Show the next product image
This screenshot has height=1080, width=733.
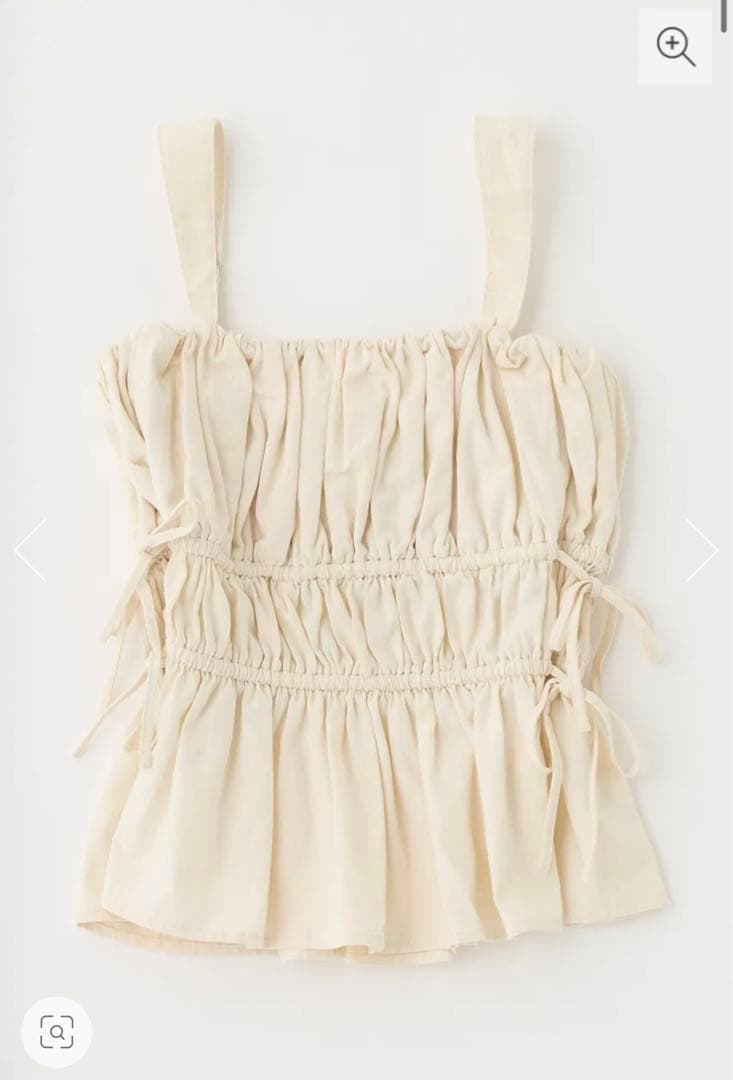click(x=701, y=549)
